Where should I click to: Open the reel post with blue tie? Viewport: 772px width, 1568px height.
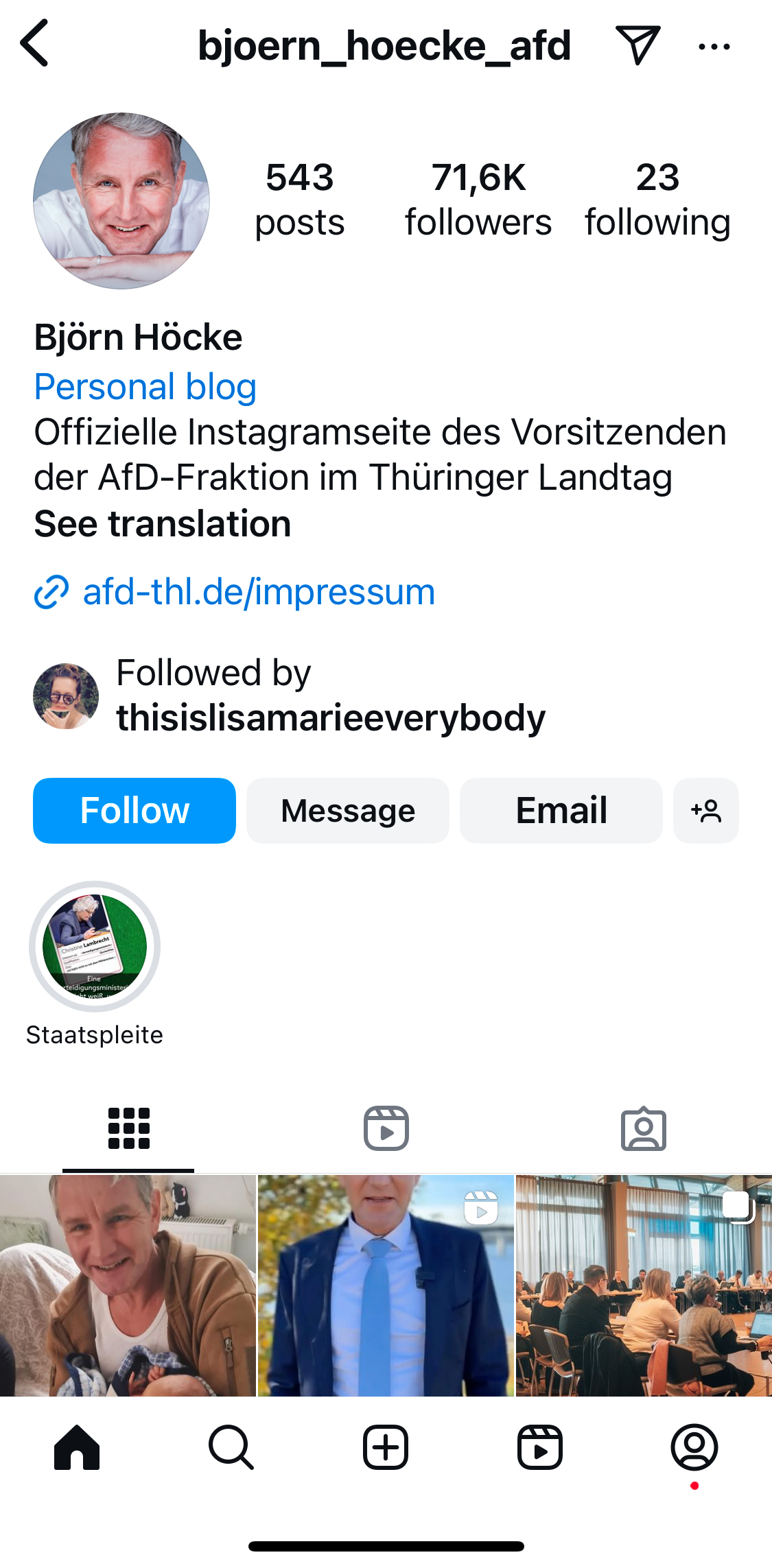(386, 1285)
